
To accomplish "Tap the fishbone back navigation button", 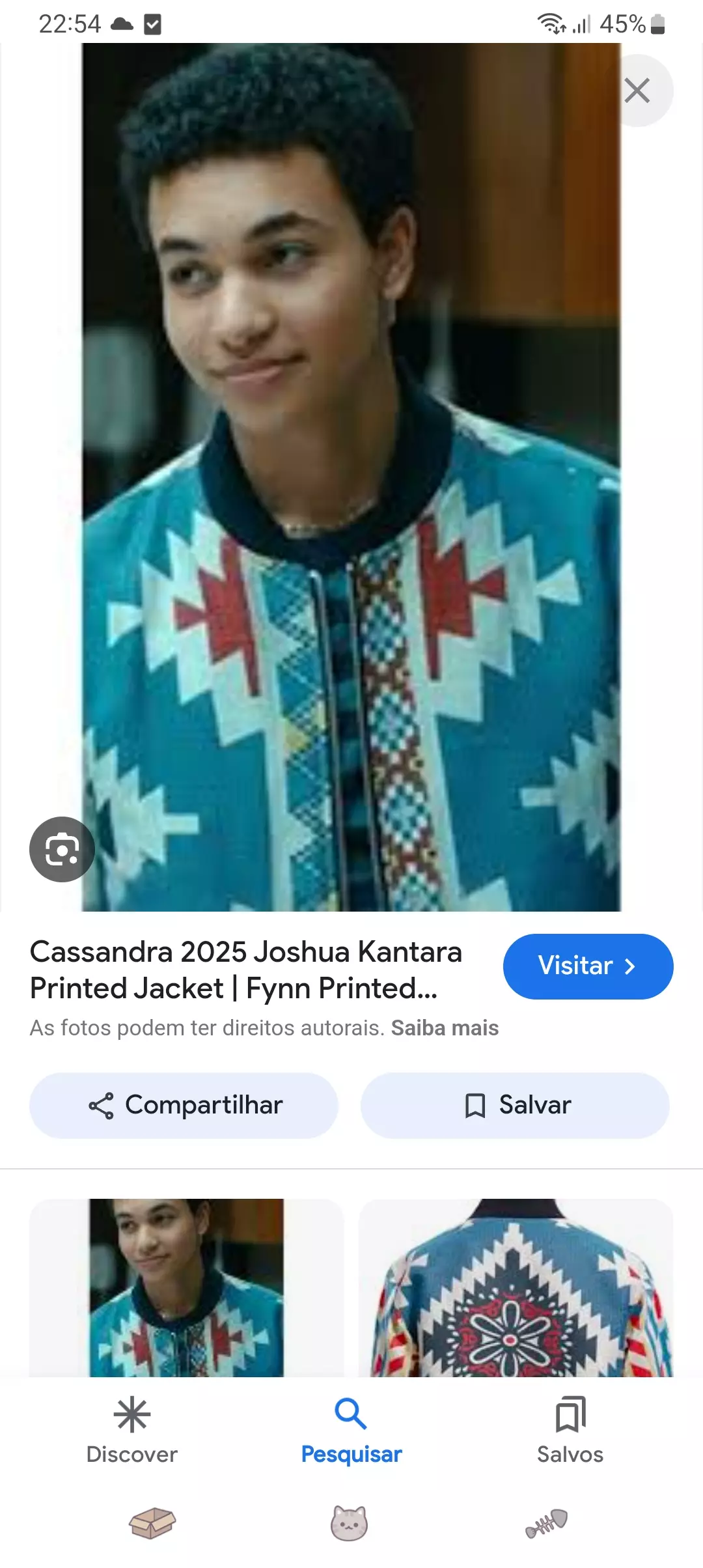I will pos(547,1524).
